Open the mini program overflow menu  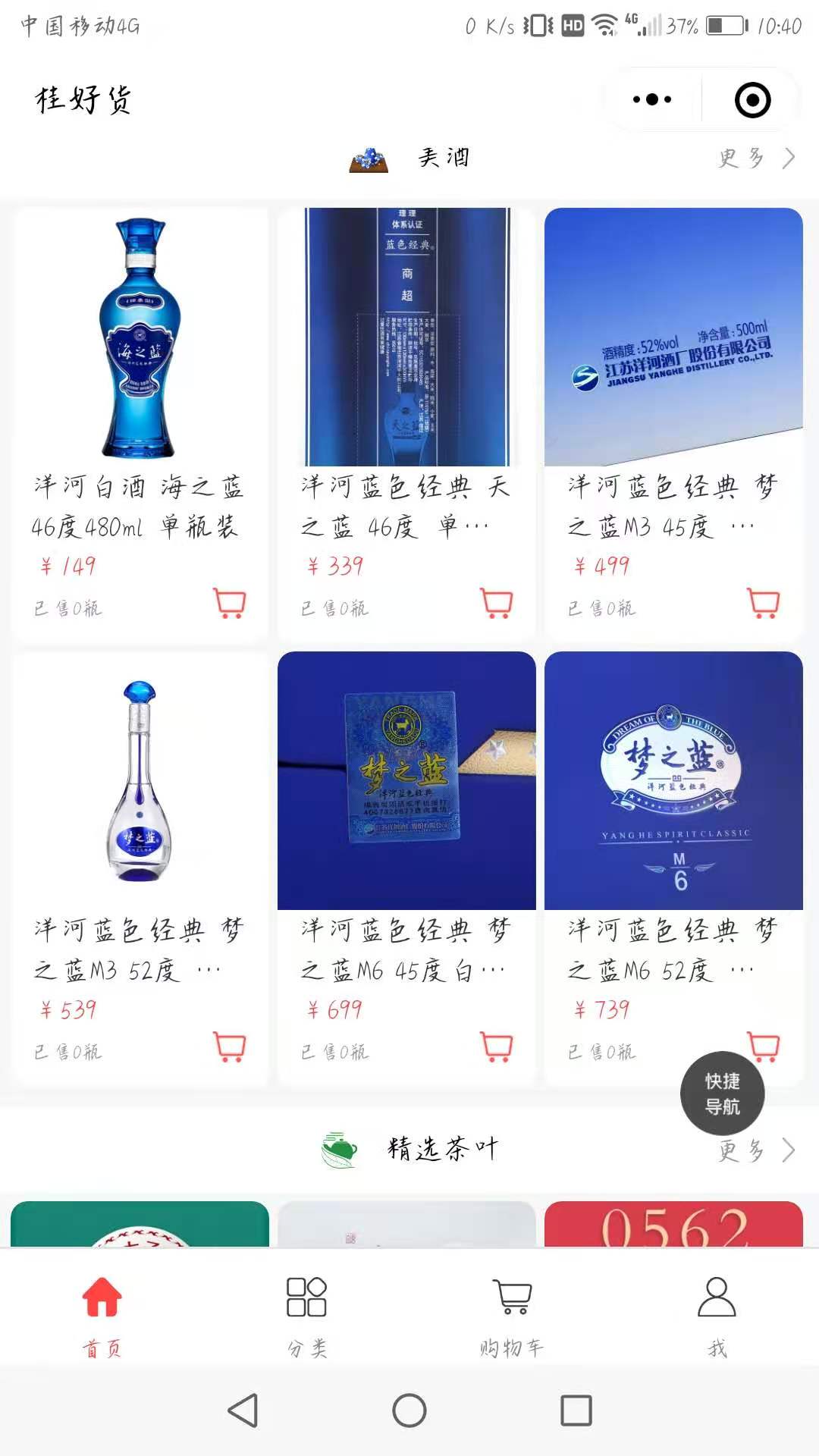652,99
